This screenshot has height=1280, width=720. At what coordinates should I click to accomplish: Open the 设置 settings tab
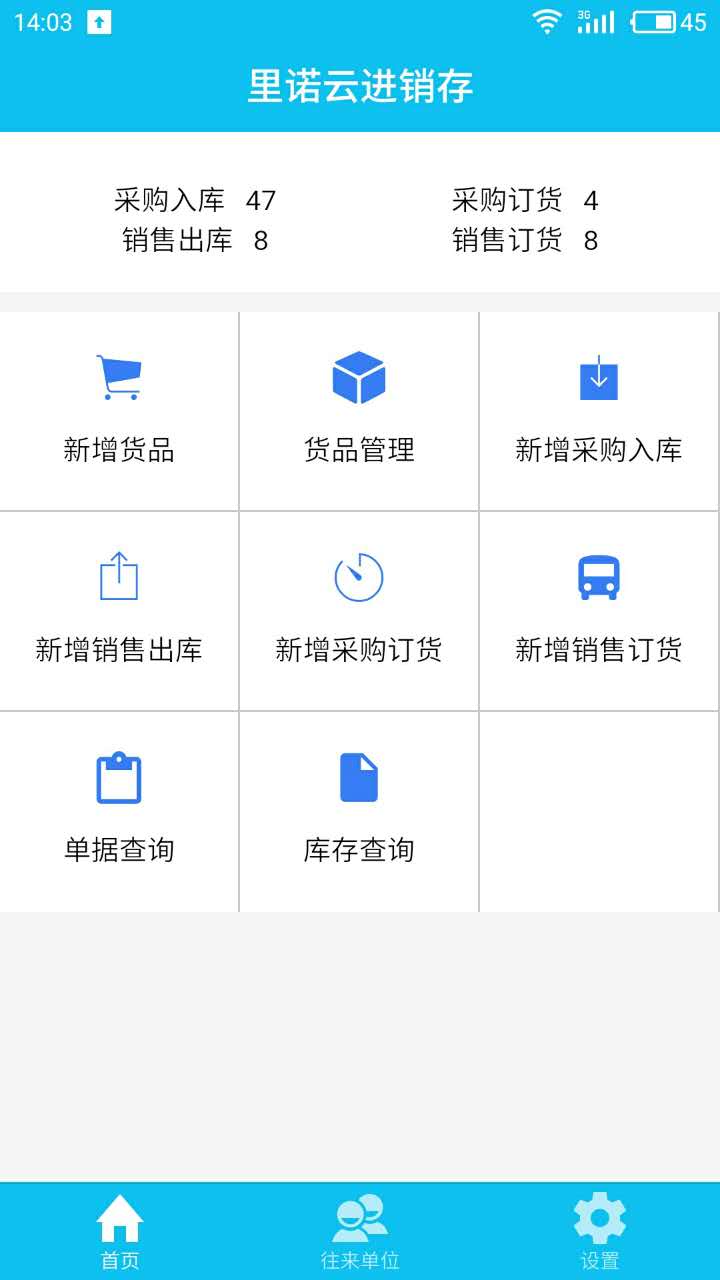click(x=600, y=1232)
